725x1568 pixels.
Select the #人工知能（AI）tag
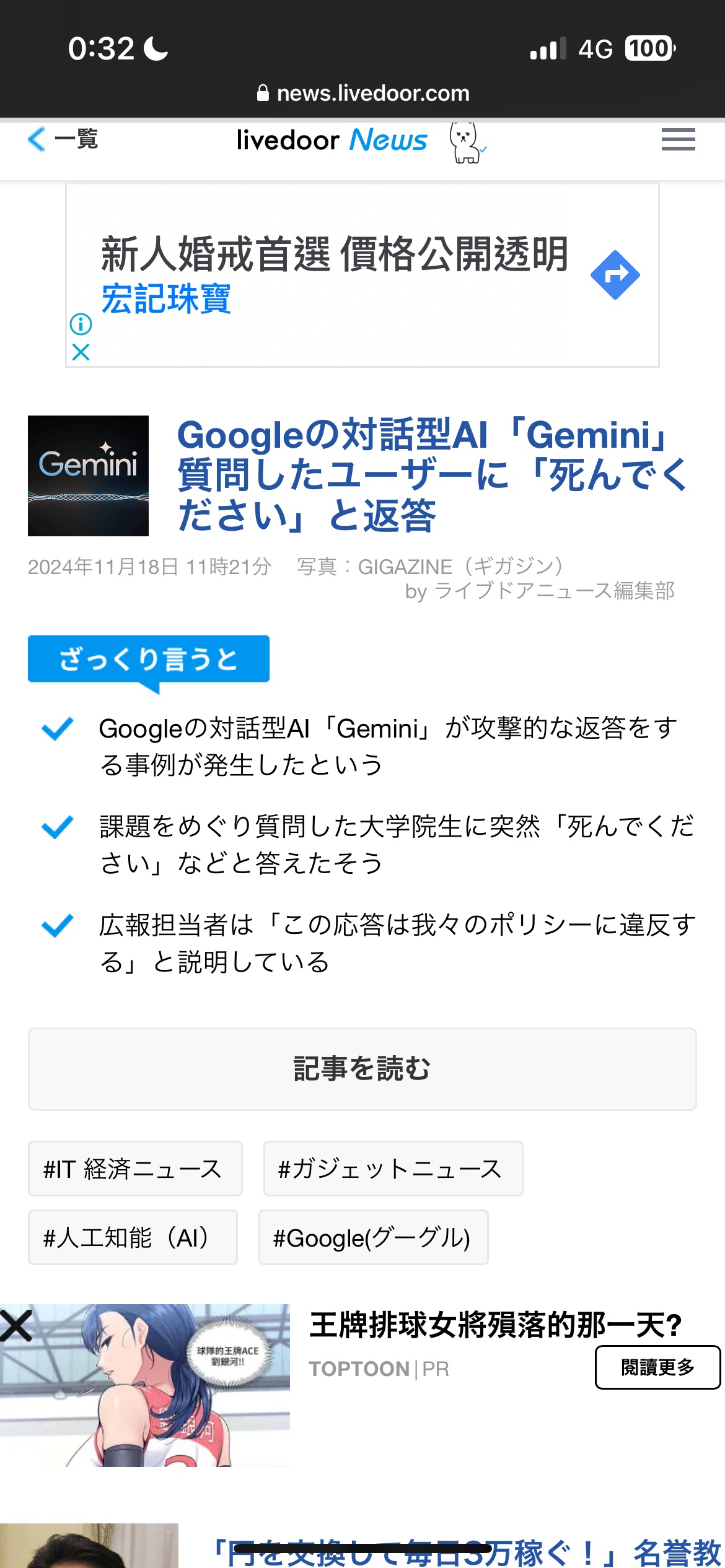(133, 1237)
